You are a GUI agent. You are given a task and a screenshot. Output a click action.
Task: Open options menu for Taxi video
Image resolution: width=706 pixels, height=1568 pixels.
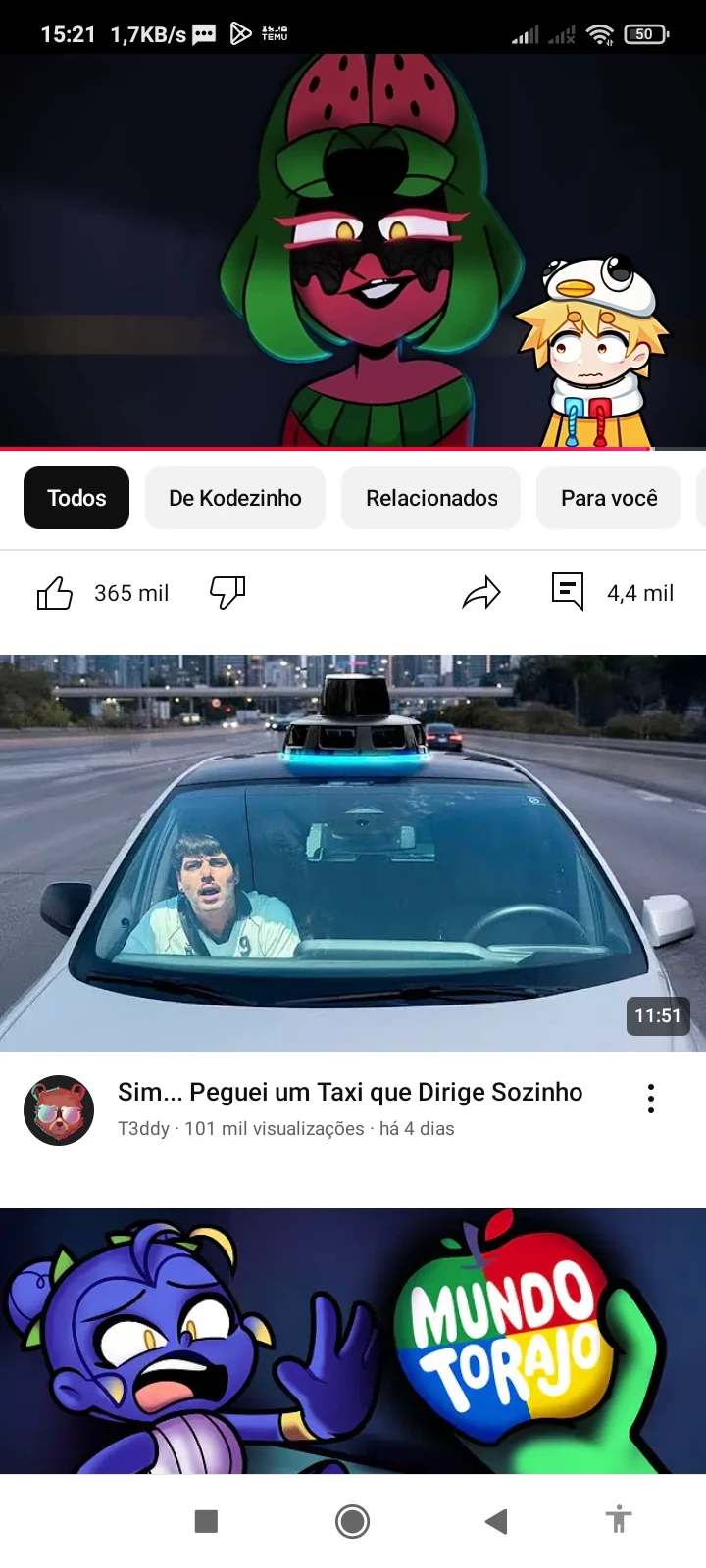click(x=651, y=1099)
